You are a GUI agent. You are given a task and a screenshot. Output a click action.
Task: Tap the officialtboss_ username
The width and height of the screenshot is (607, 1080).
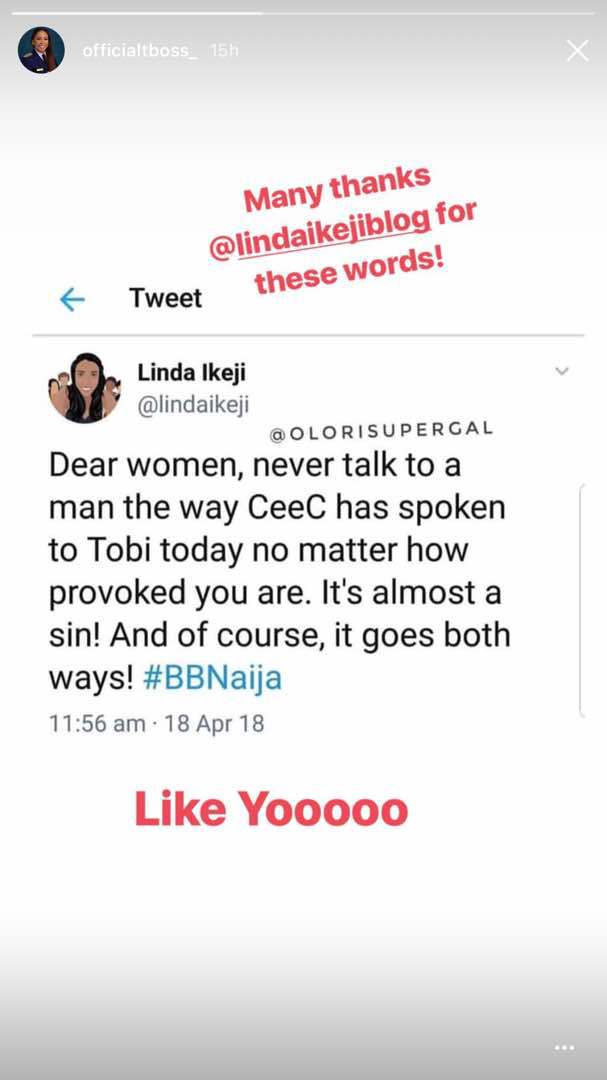coord(139,51)
